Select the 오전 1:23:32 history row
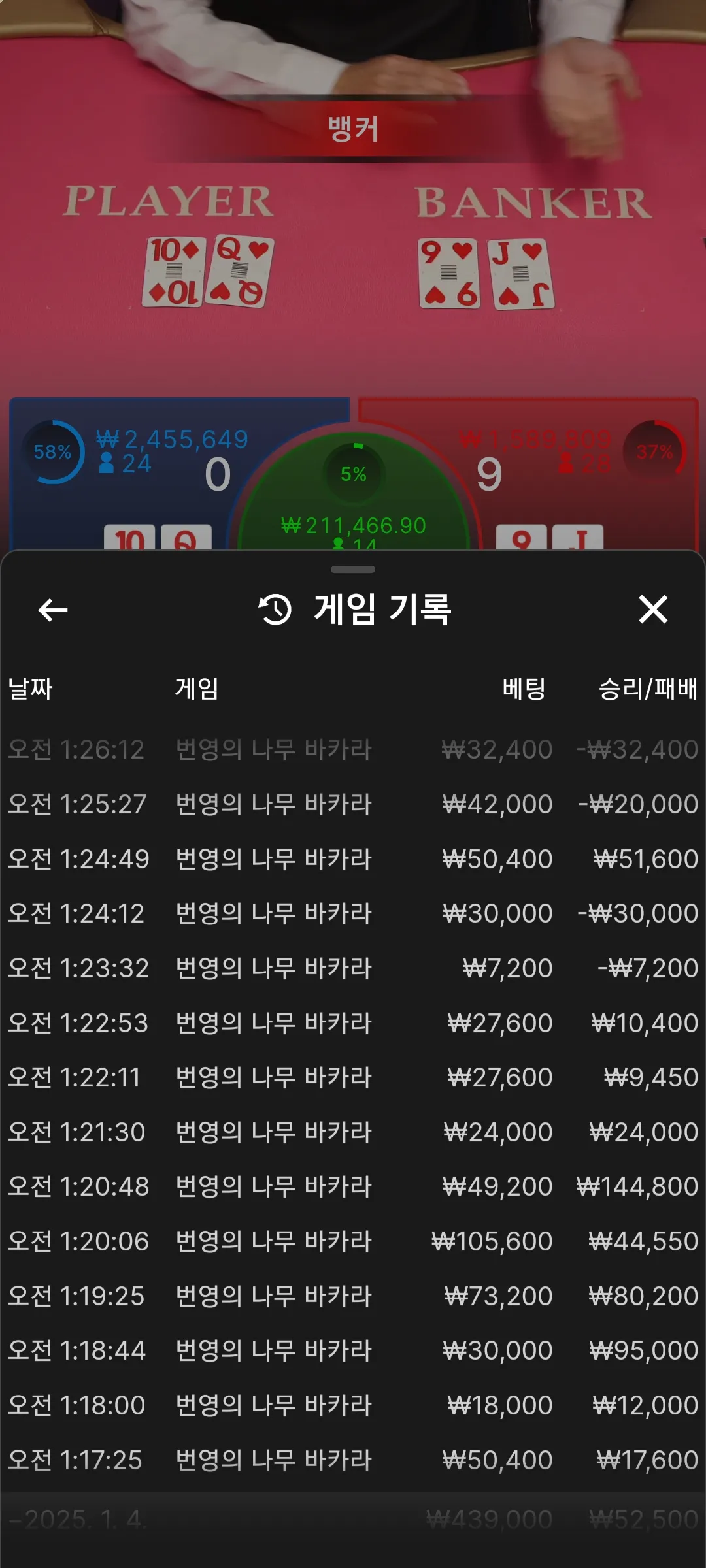The height and width of the screenshot is (1568, 706). coord(353,968)
